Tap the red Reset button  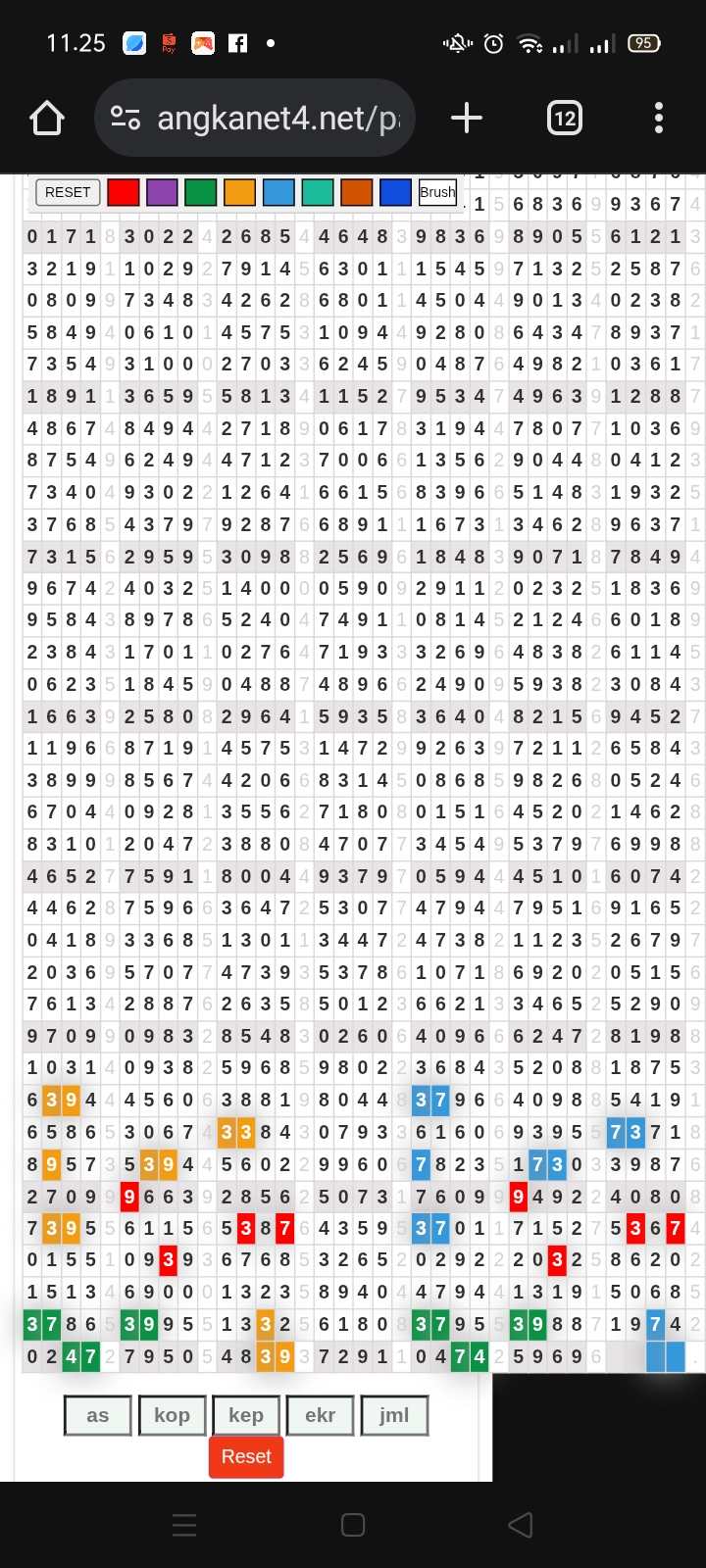tap(246, 1456)
